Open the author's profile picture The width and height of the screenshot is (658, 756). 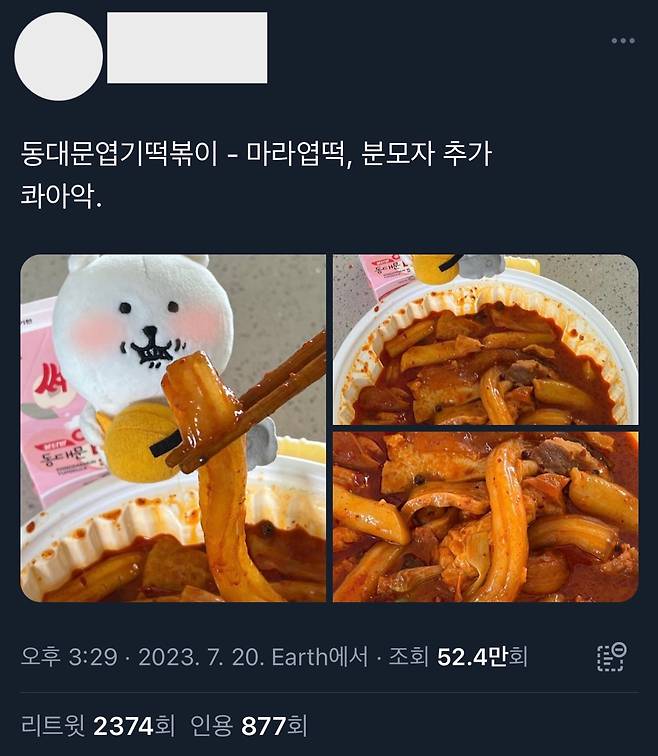pos(58,57)
